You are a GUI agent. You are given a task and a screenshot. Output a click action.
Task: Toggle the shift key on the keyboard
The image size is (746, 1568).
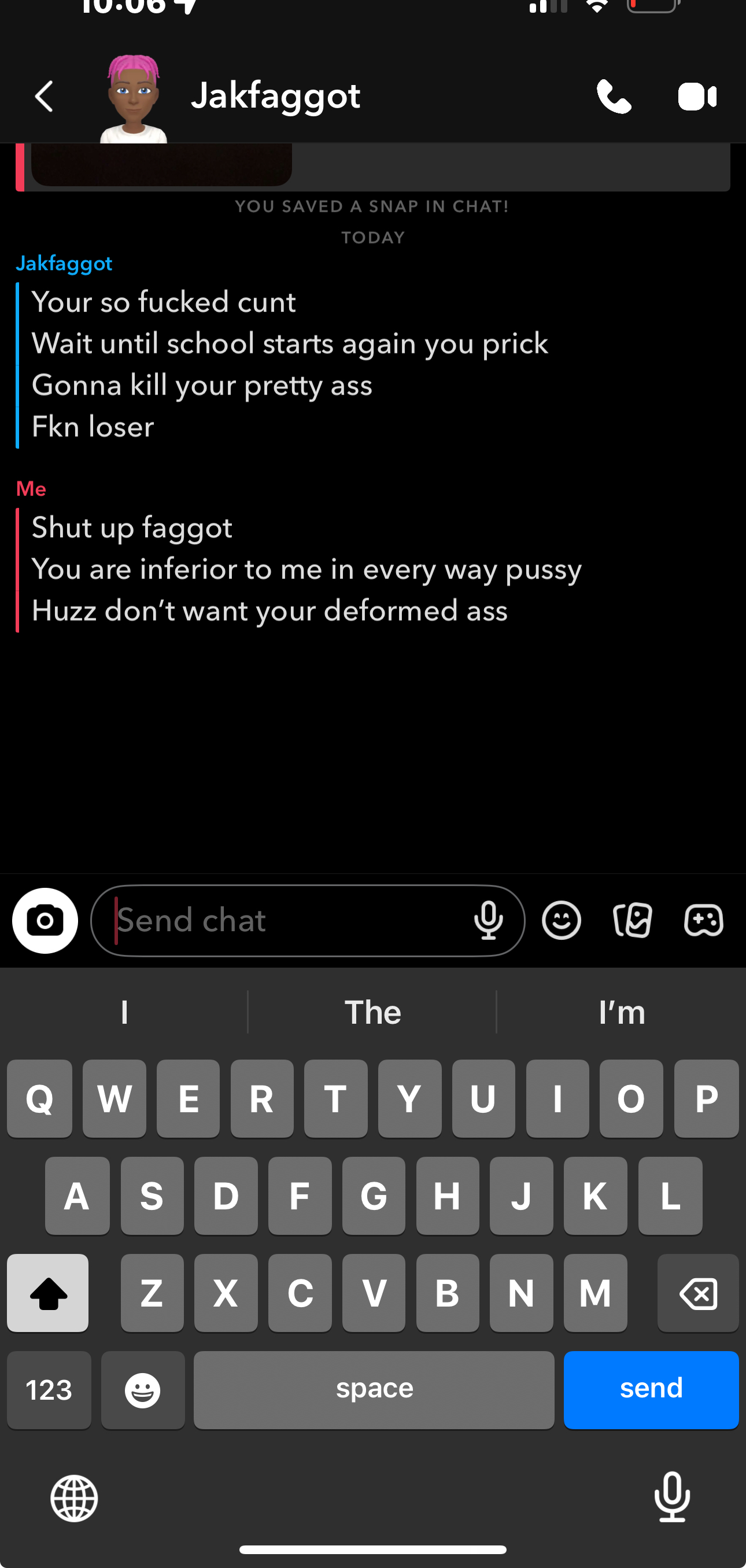coord(48,1293)
